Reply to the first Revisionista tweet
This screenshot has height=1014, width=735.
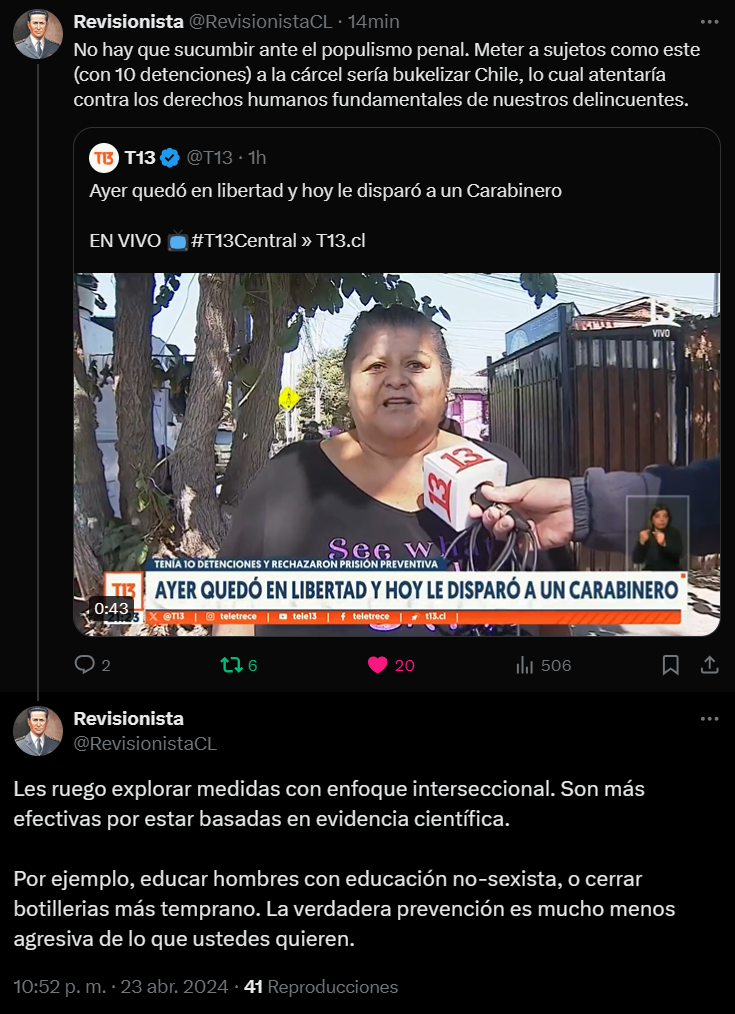86,665
